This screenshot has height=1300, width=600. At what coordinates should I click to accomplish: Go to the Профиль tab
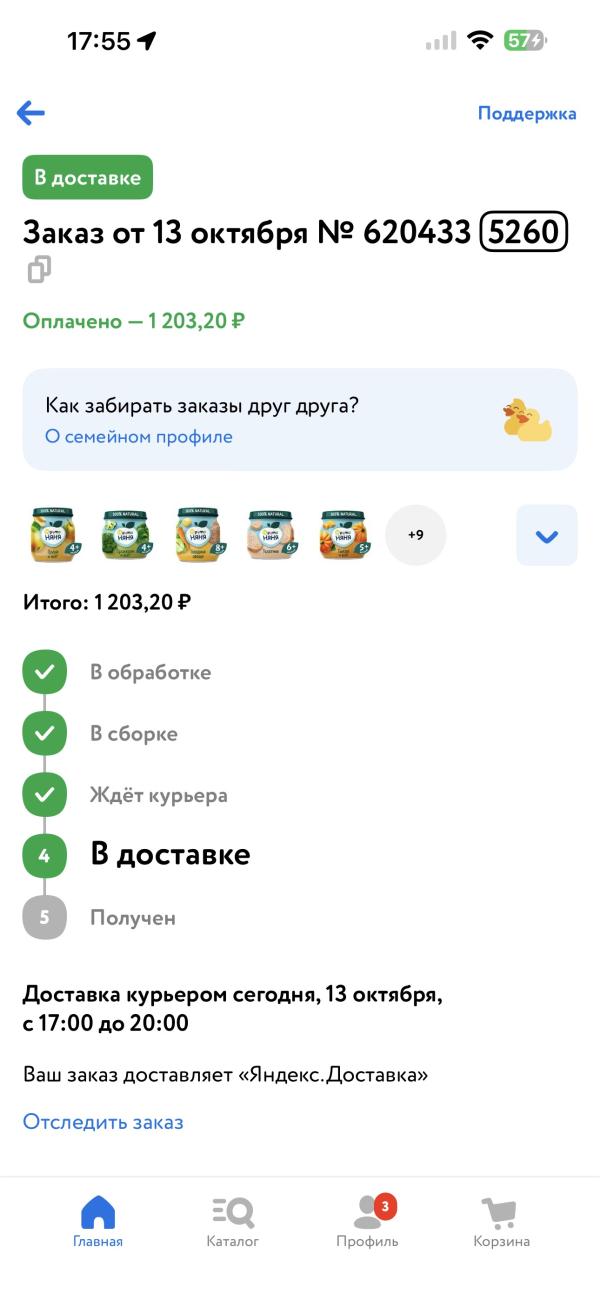tap(367, 1222)
